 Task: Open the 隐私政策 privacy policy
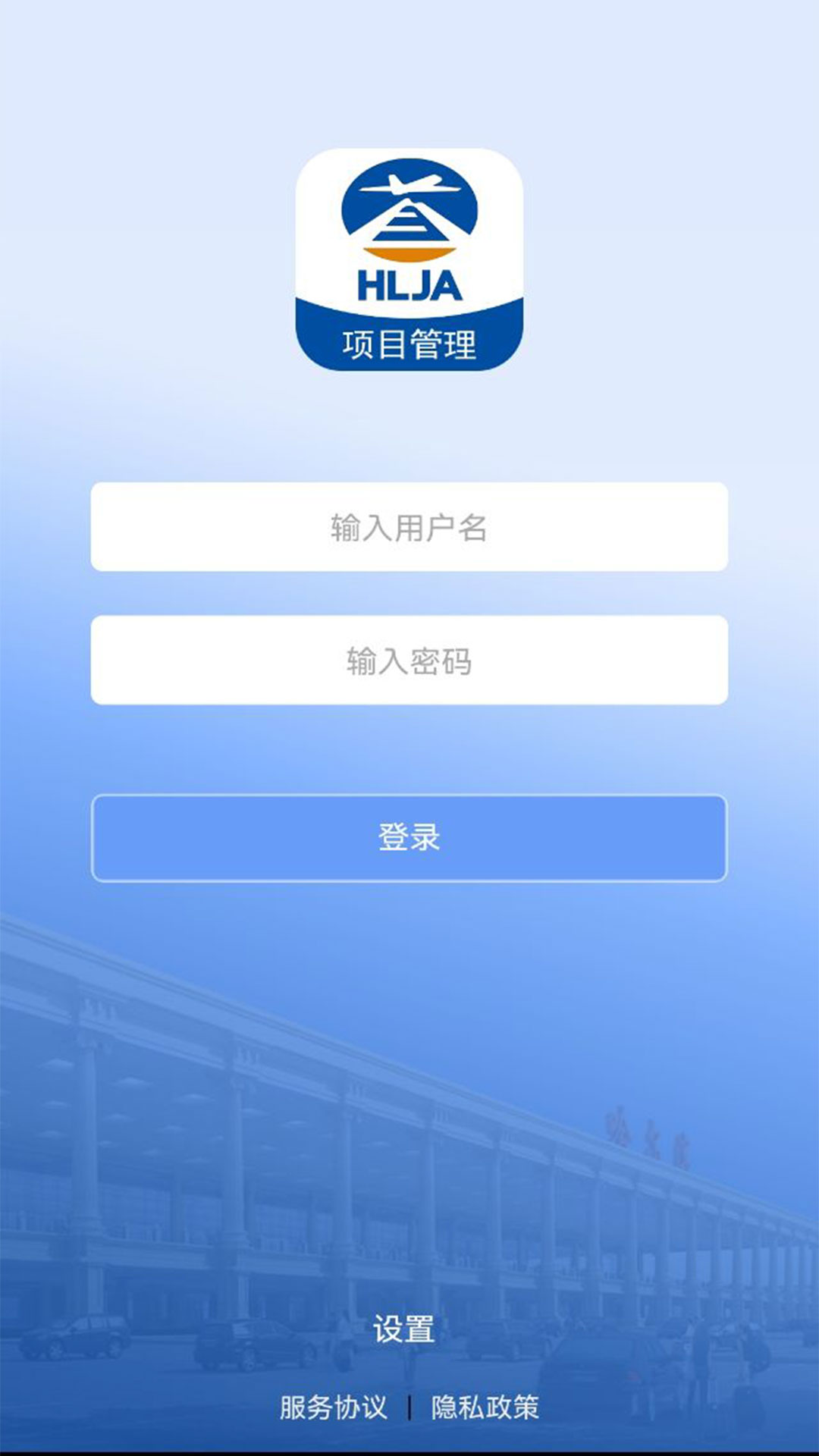(x=485, y=1407)
